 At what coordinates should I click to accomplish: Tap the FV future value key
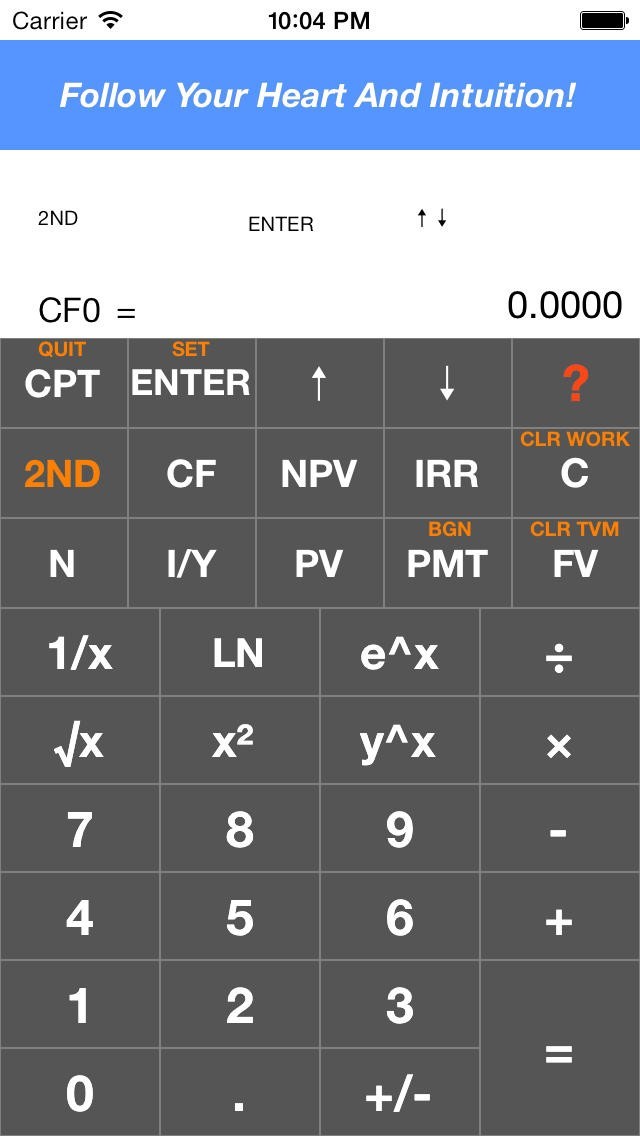[x=575, y=564]
